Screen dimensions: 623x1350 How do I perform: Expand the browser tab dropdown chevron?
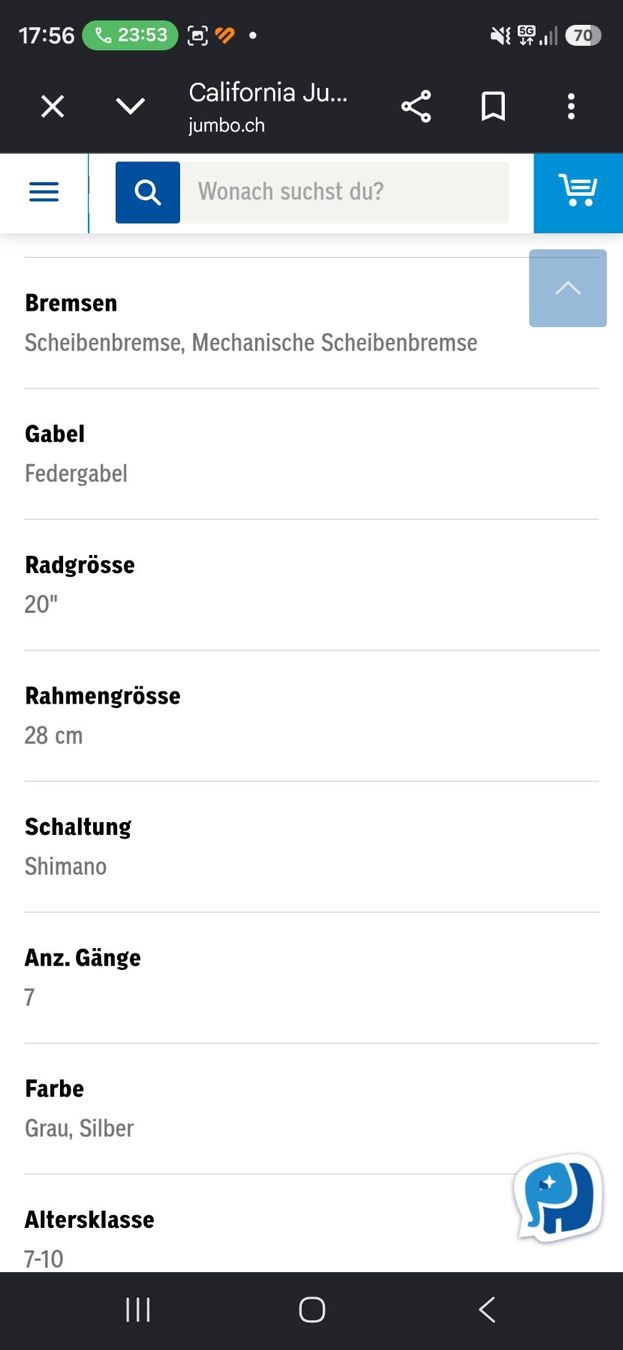pyautogui.click(x=130, y=106)
